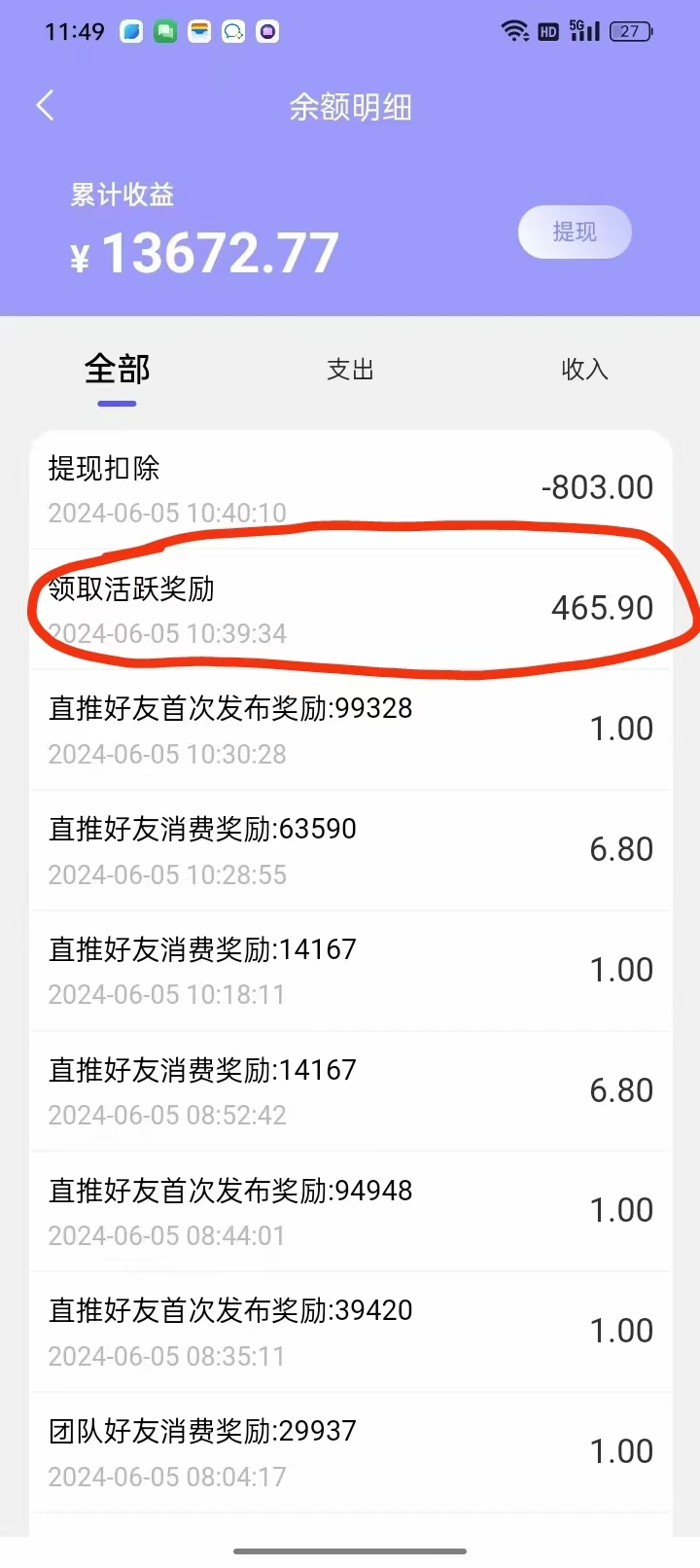
Task: Select the 全部 tab
Action: click(x=117, y=370)
